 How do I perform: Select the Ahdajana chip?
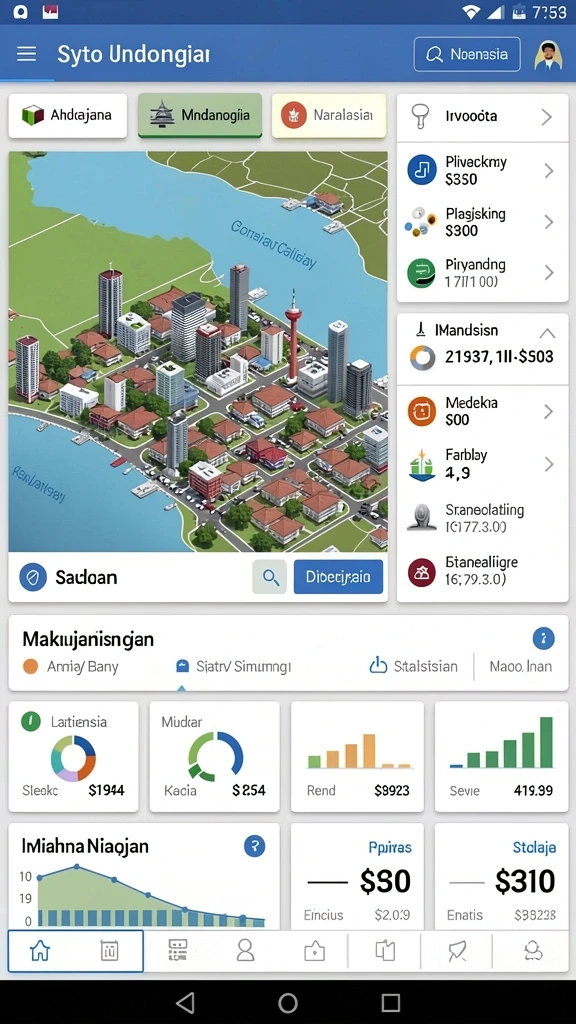67,116
